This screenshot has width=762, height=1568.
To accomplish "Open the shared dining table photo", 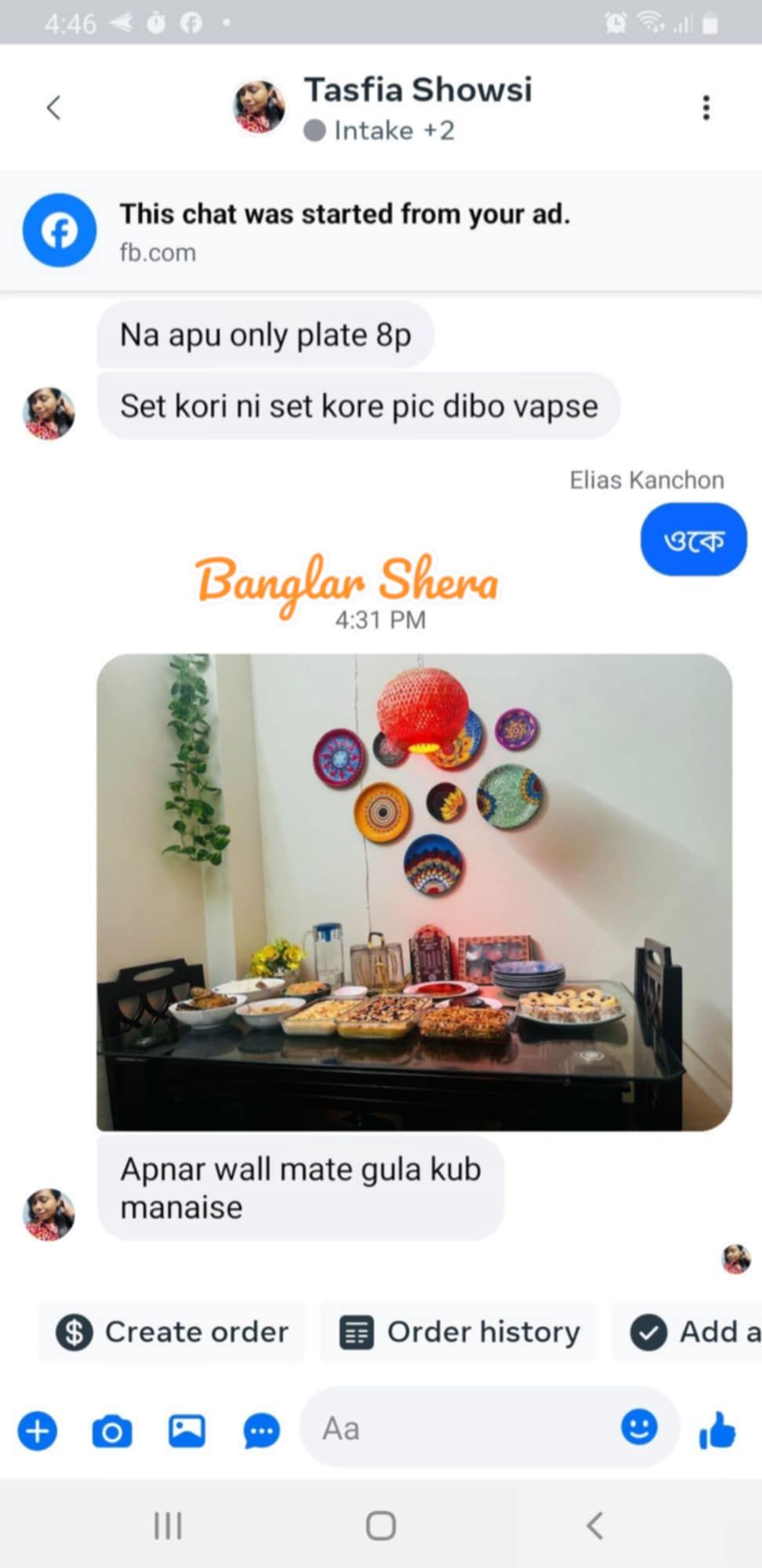I will (414, 891).
